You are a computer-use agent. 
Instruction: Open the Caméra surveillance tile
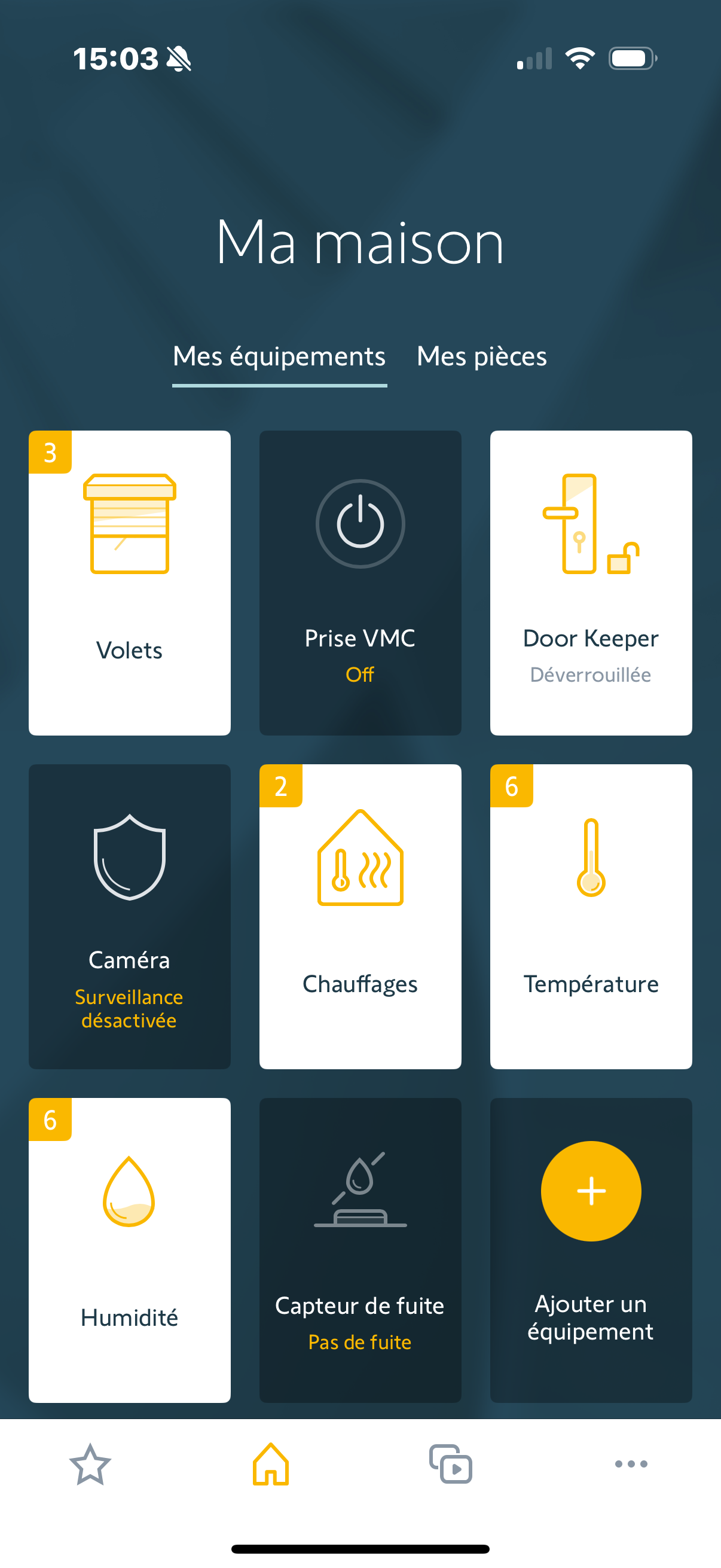[x=130, y=916]
